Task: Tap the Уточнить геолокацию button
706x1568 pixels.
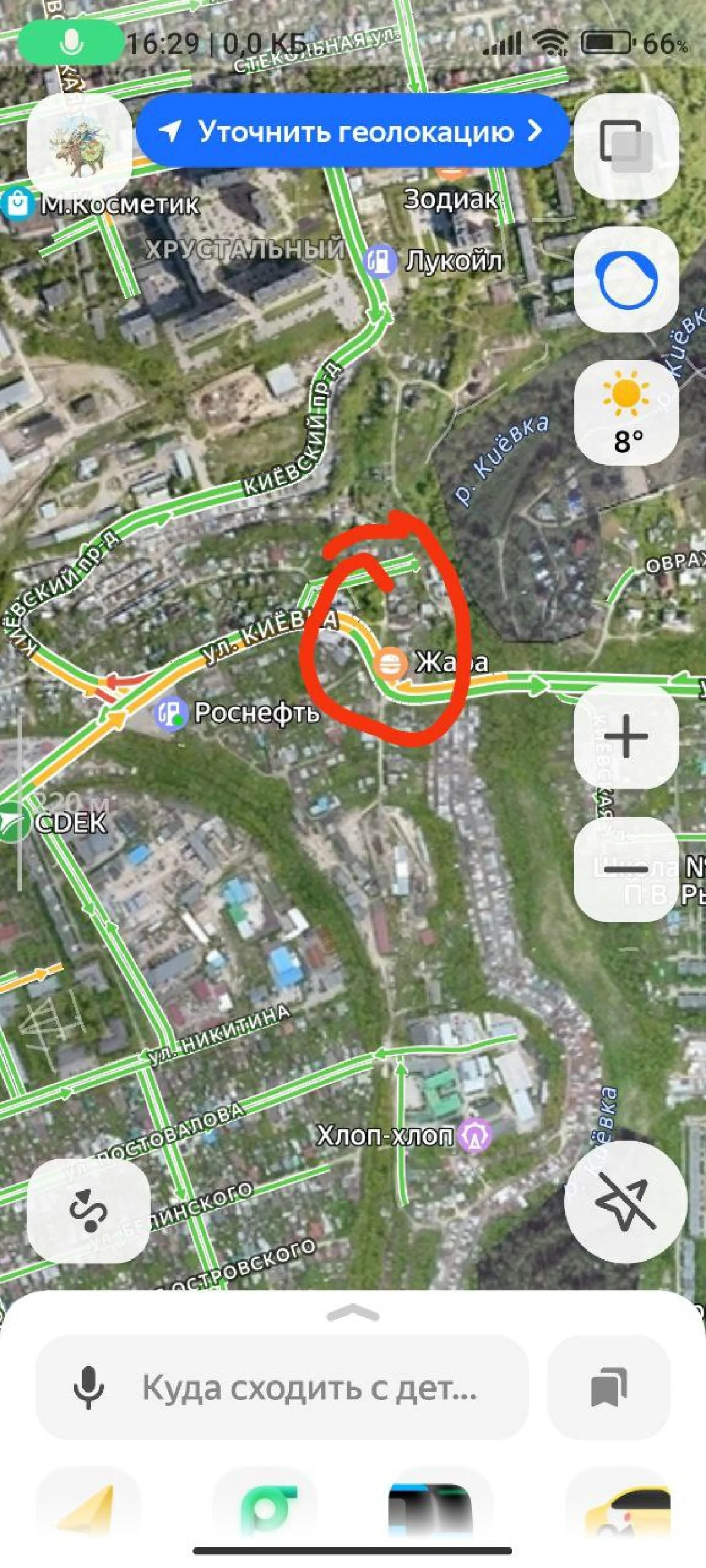Action: click(x=352, y=131)
